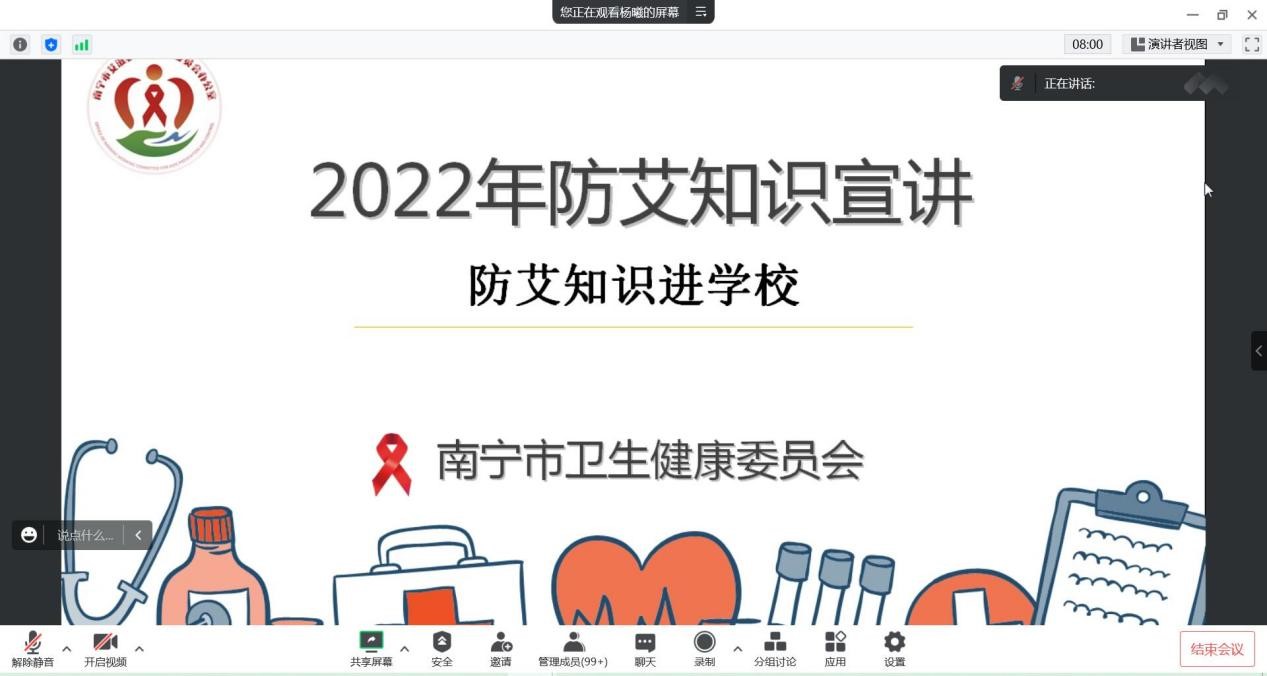The width and height of the screenshot is (1267, 676).
Task: Start sharing screen (共享屏幕)
Action: (x=371, y=649)
